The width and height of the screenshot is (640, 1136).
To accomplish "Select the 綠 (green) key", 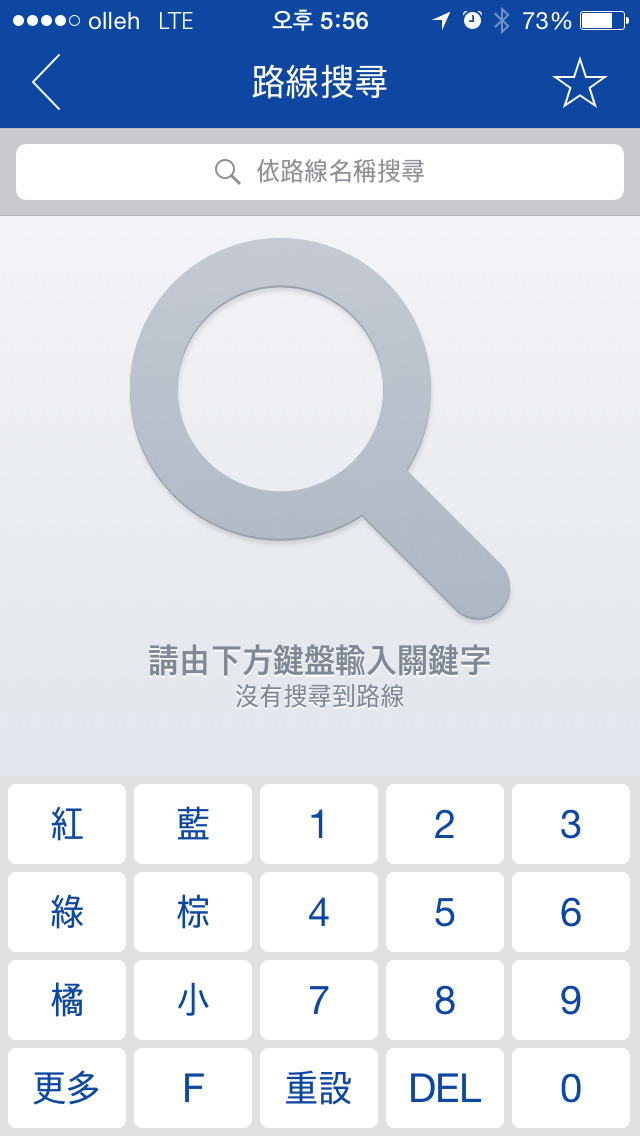I will [67, 912].
